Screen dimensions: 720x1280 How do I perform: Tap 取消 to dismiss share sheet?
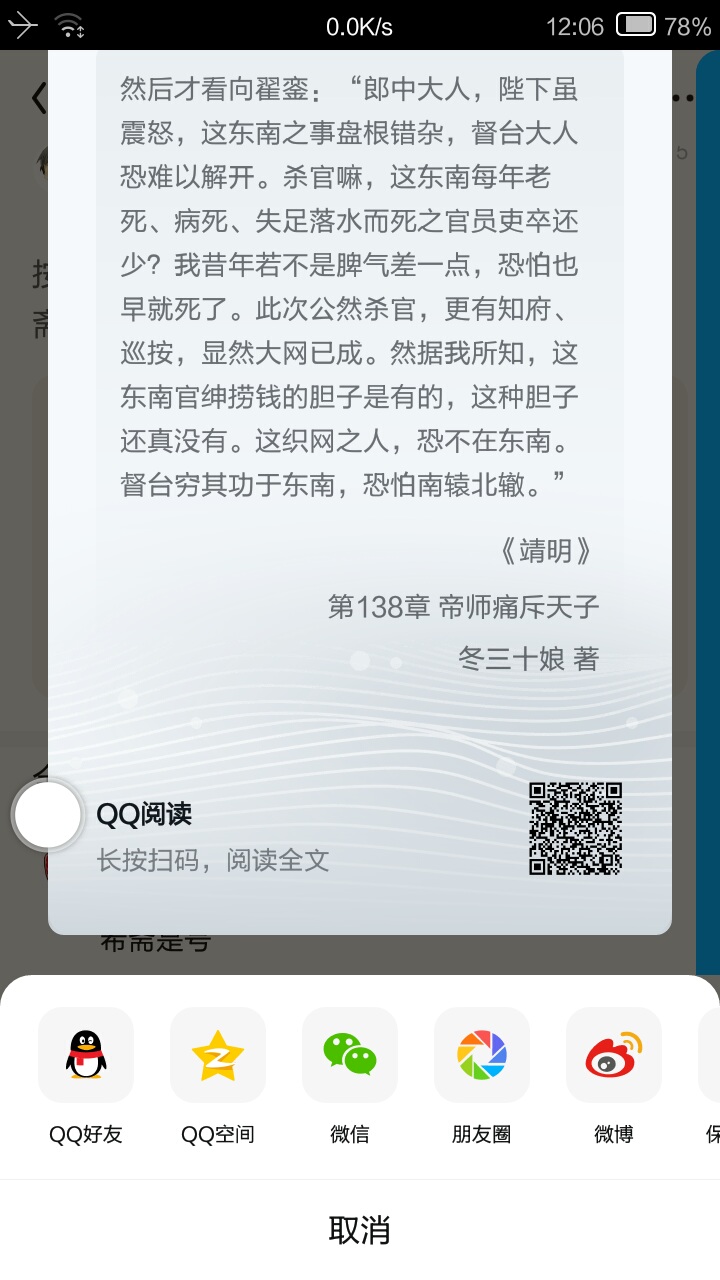tap(360, 1230)
